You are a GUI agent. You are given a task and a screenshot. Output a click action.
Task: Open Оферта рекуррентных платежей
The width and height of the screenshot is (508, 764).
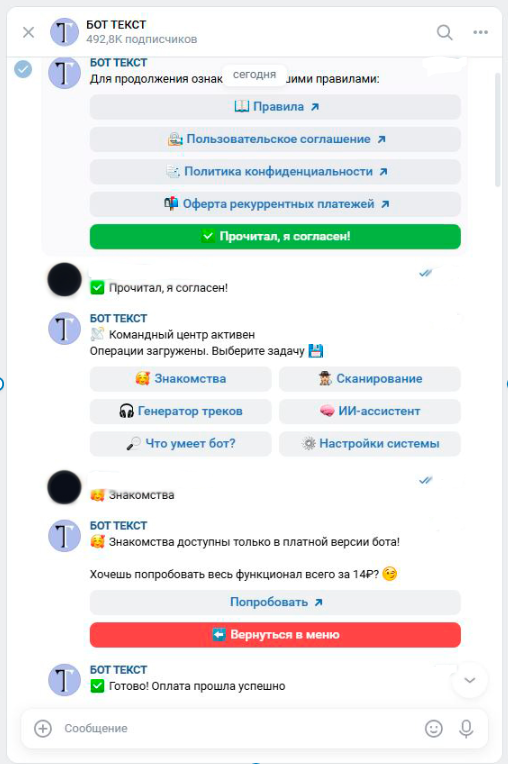point(275,204)
